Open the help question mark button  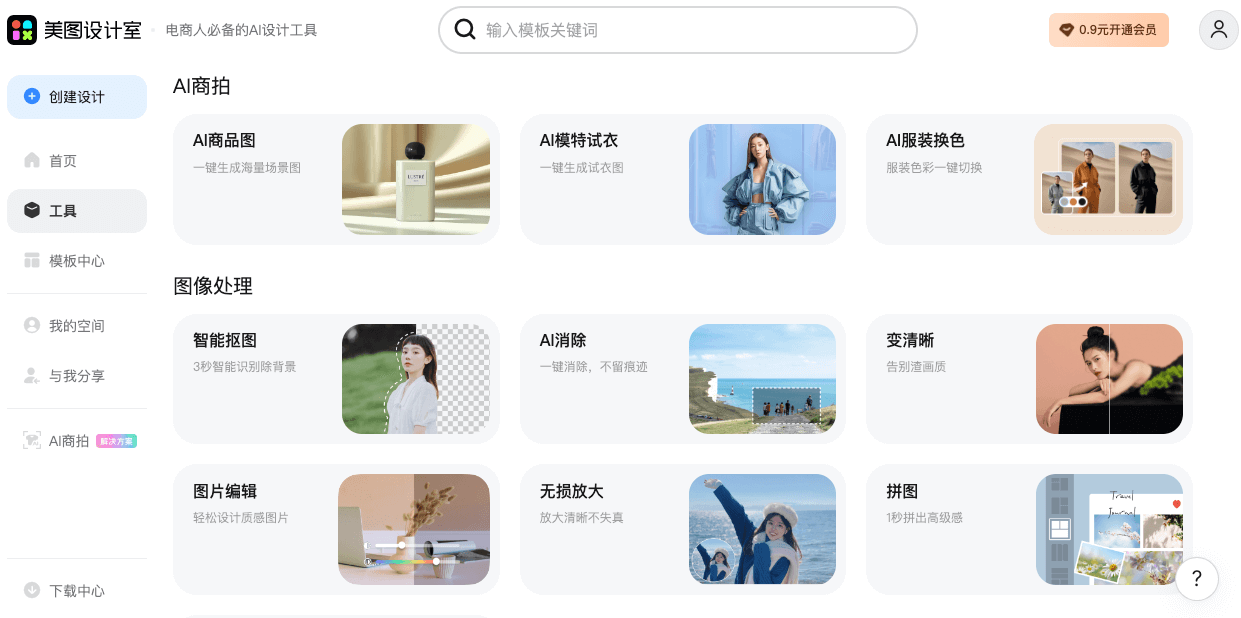(1196, 579)
